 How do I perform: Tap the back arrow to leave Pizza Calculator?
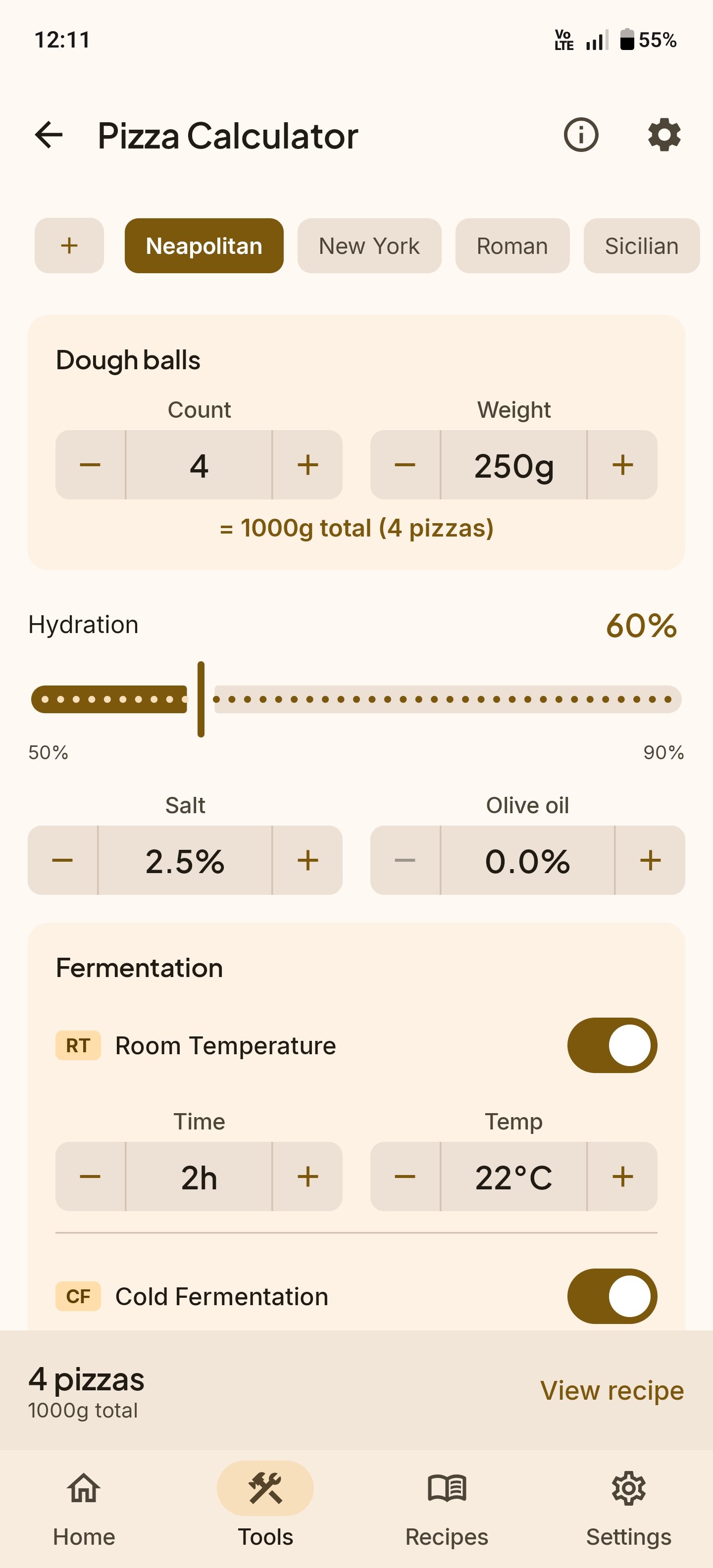click(49, 135)
